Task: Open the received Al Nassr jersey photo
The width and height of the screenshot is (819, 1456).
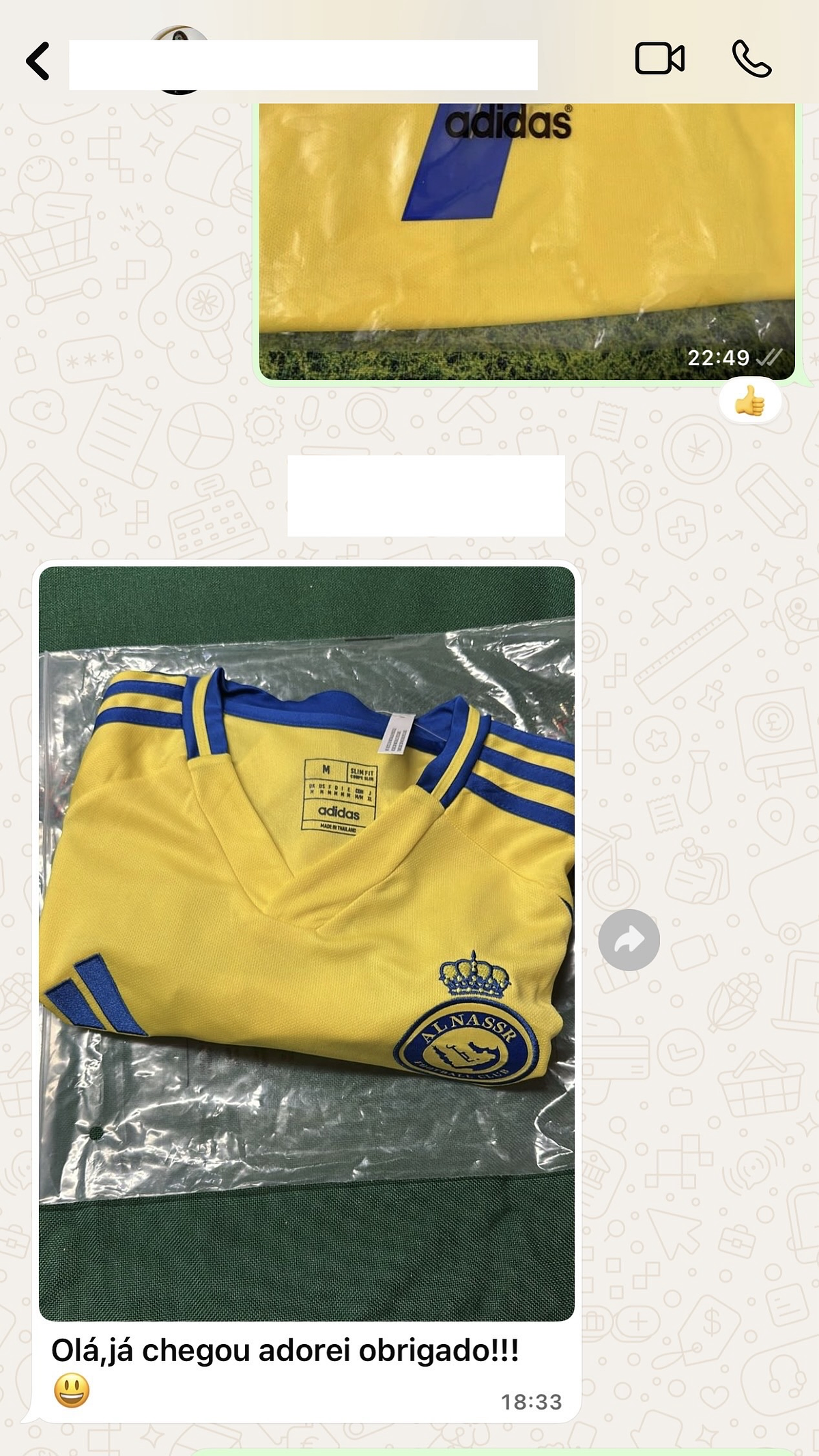Action: click(306, 943)
